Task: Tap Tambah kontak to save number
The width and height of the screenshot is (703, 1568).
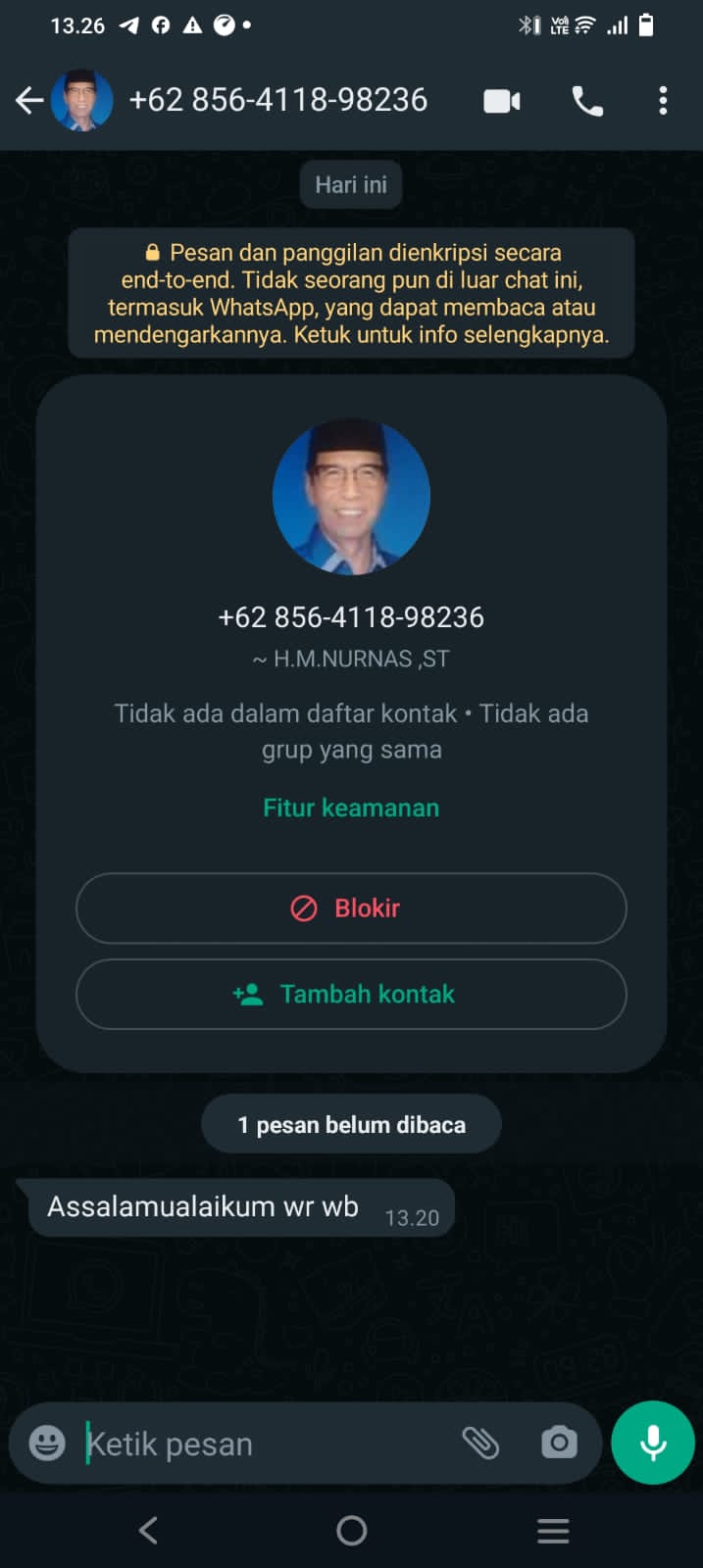Action: pos(351,994)
